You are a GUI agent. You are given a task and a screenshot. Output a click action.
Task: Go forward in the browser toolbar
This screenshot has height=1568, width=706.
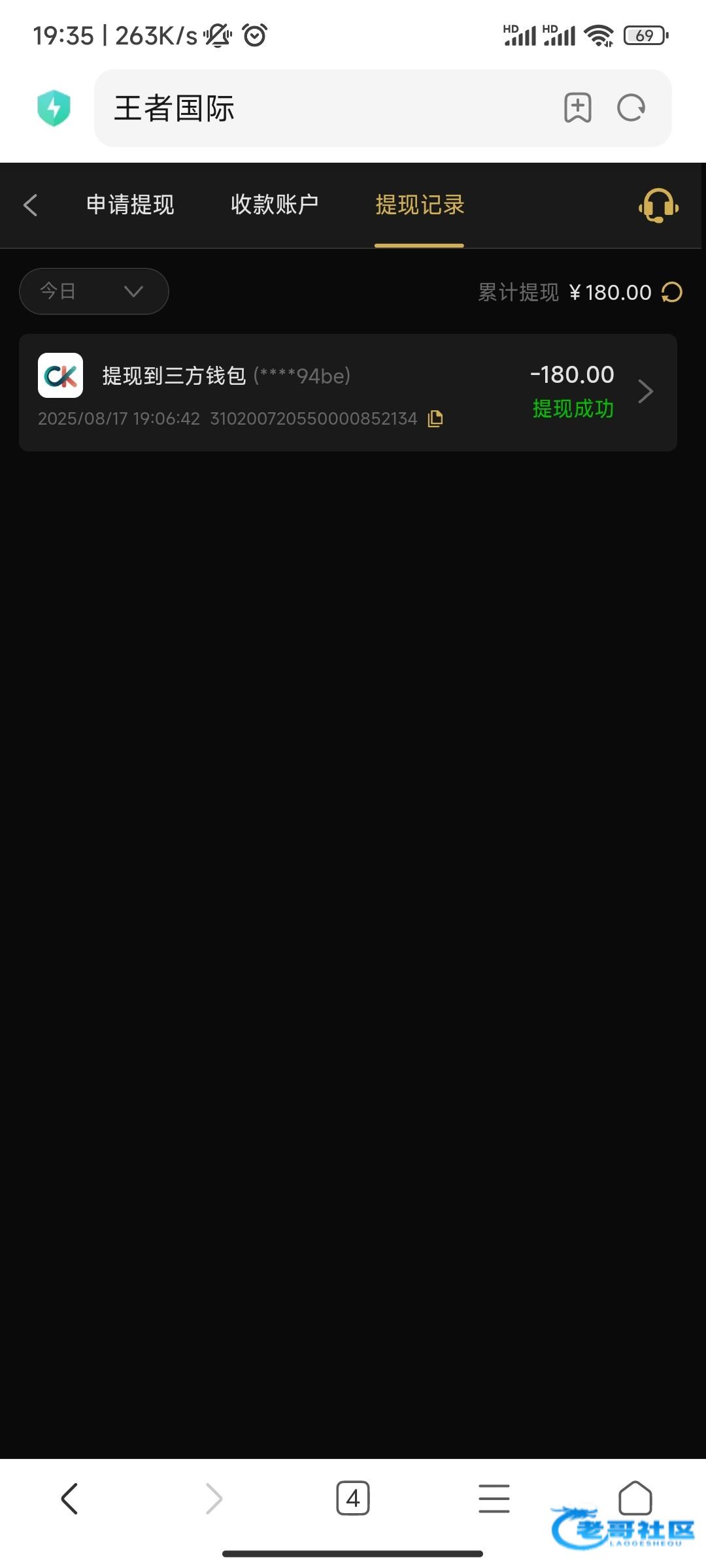214,1498
